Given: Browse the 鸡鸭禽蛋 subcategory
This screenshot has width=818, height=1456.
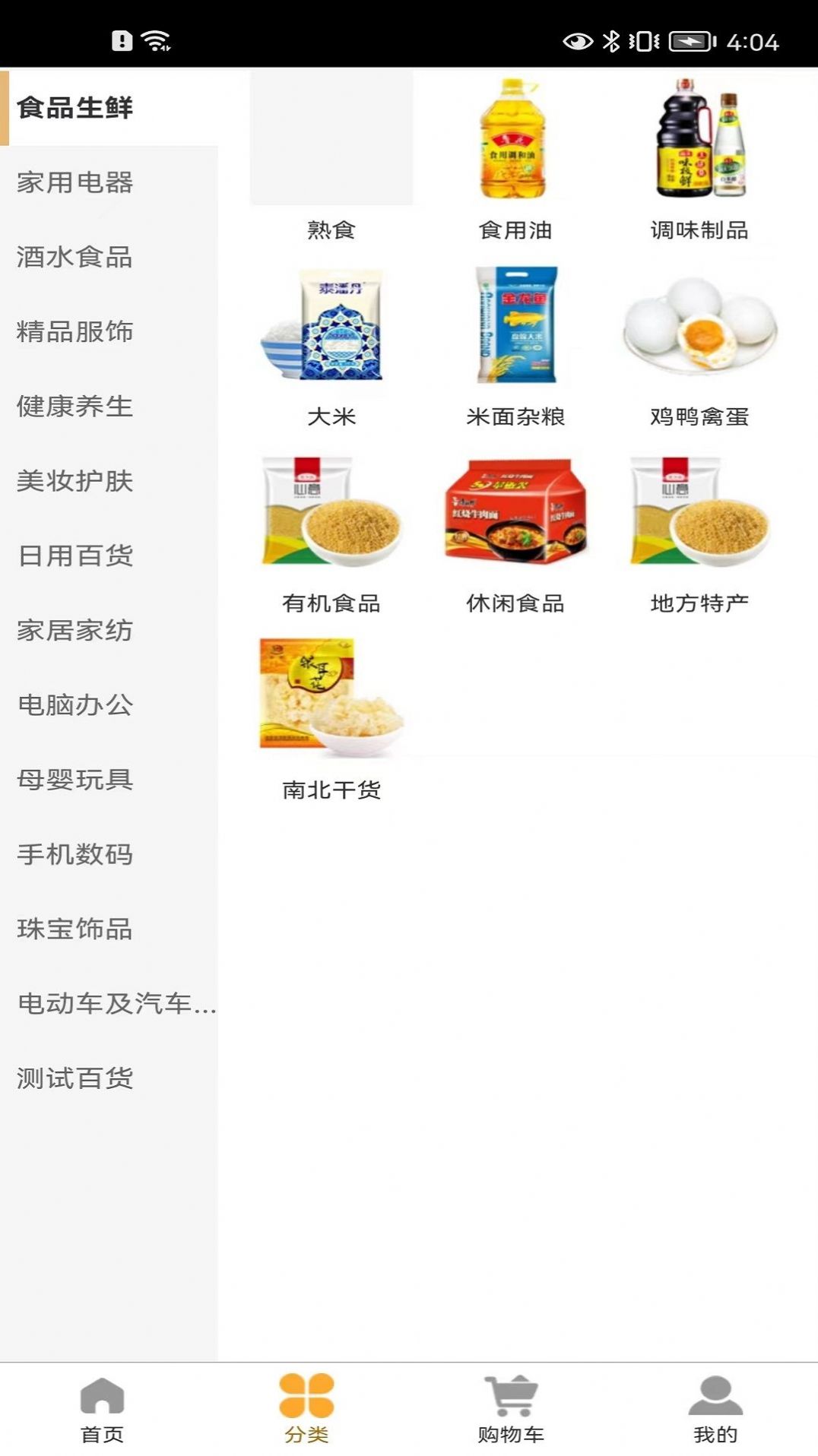Looking at the screenshot, I should (x=699, y=346).
